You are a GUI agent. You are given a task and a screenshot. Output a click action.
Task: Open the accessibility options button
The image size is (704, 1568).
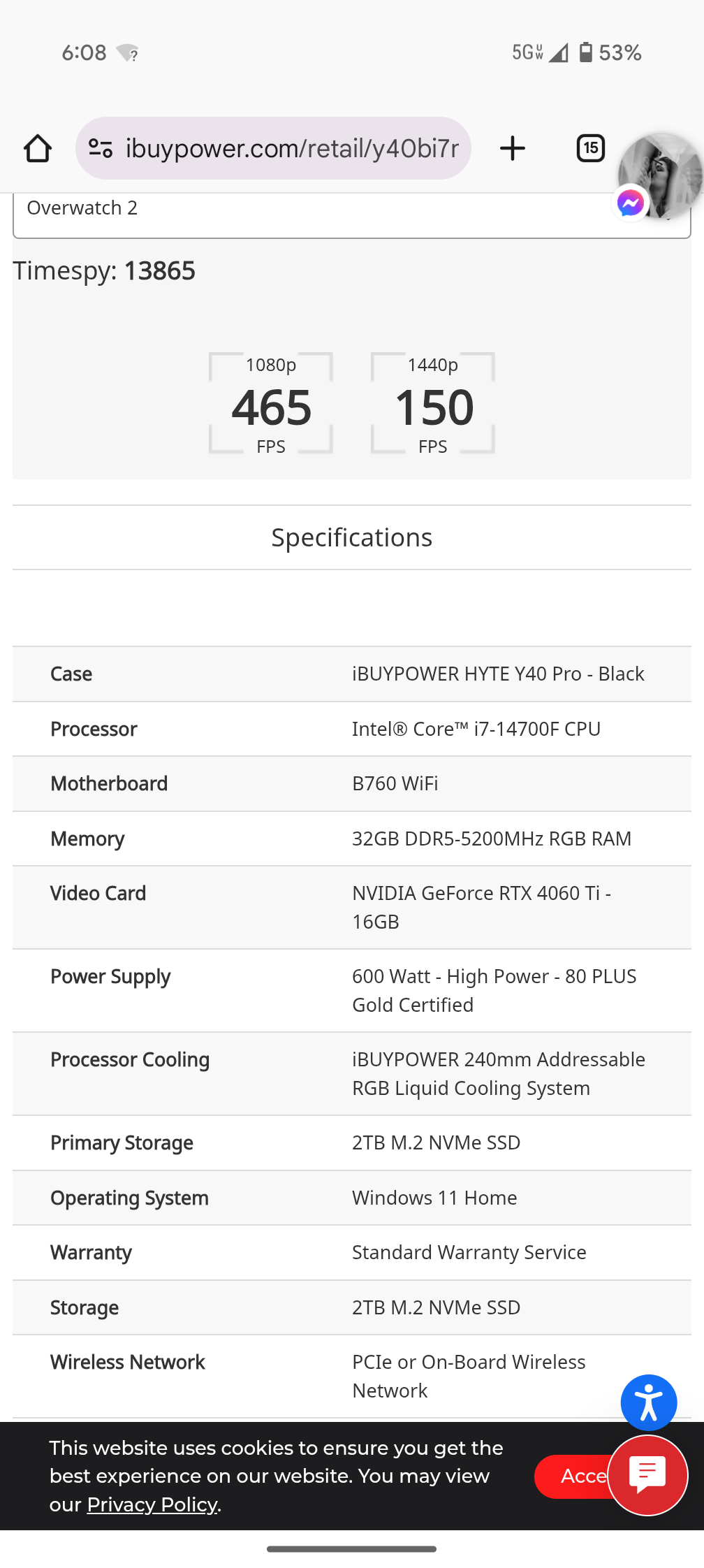(648, 1402)
